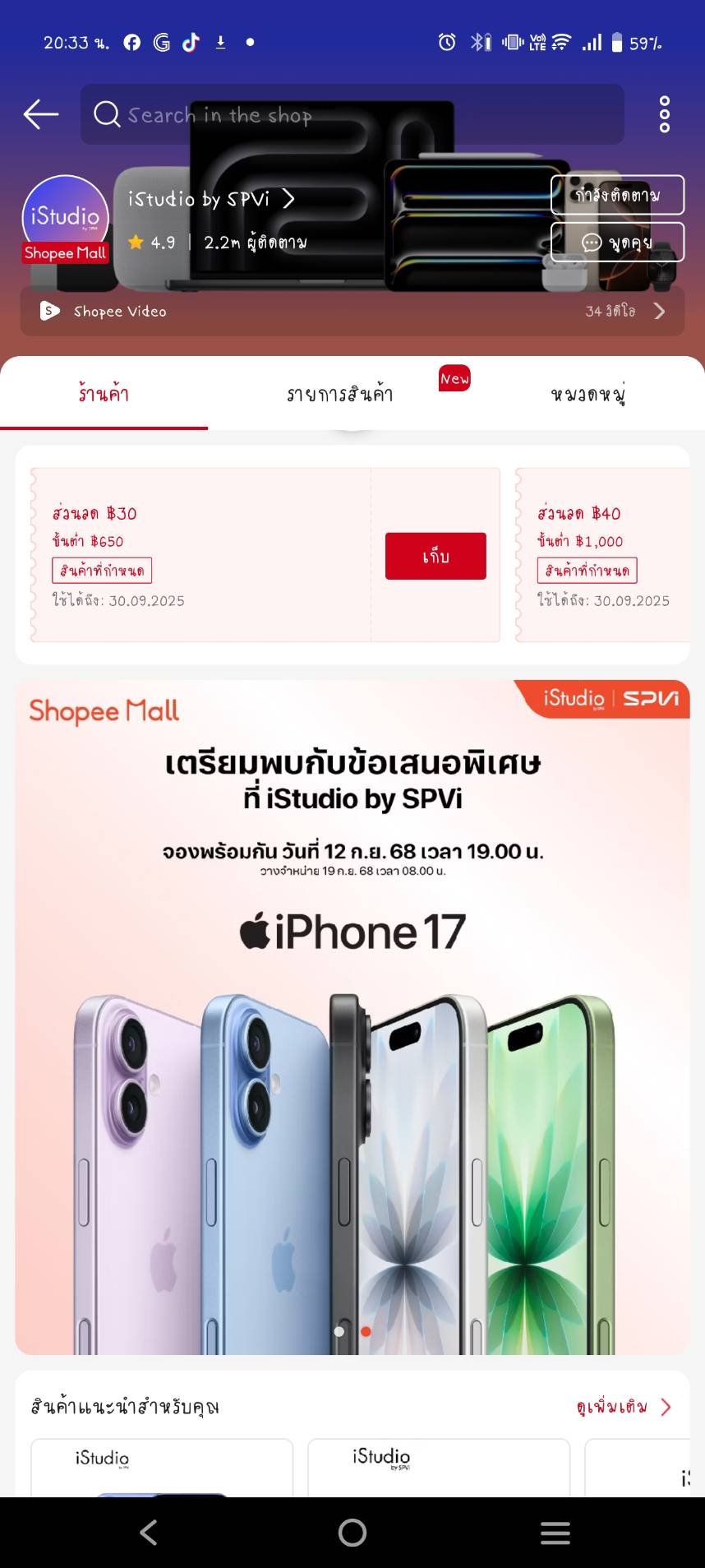Open the Shopee Video row
705x1568 pixels.
pos(352,311)
